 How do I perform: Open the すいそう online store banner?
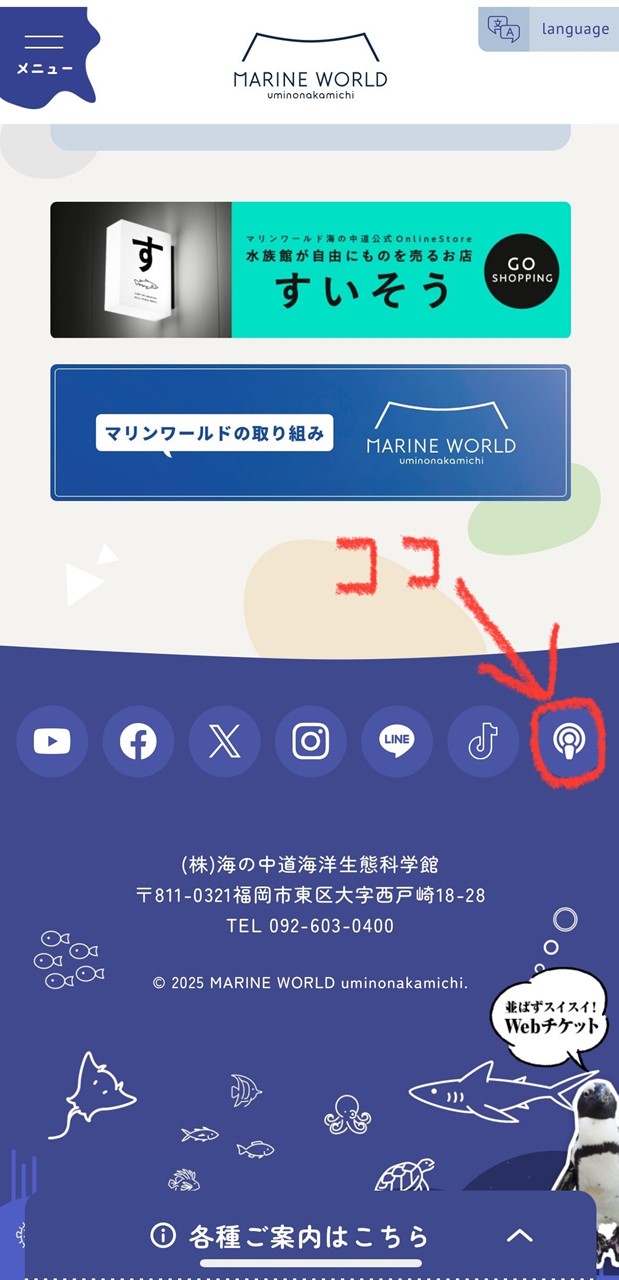click(310, 270)
